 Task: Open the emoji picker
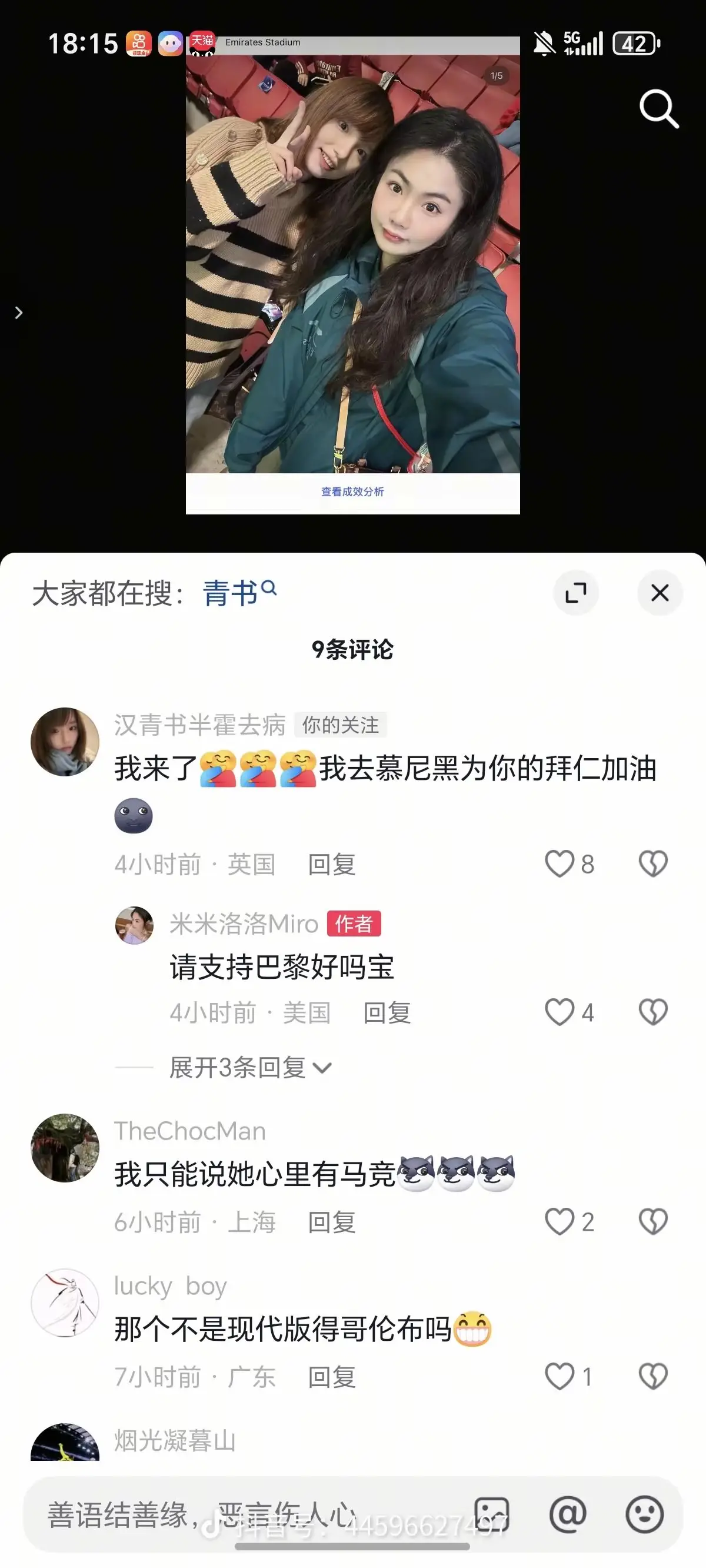coord(645,1514)
